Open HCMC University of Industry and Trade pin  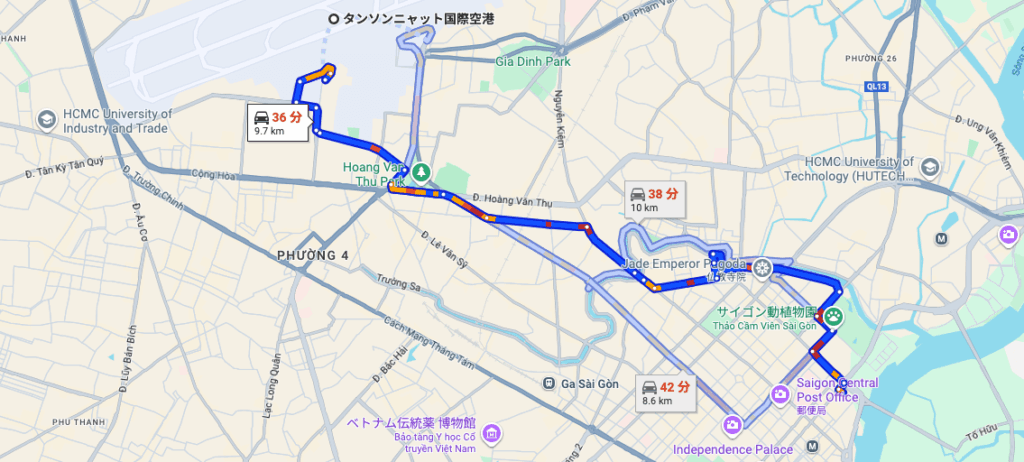click(46, 120)
